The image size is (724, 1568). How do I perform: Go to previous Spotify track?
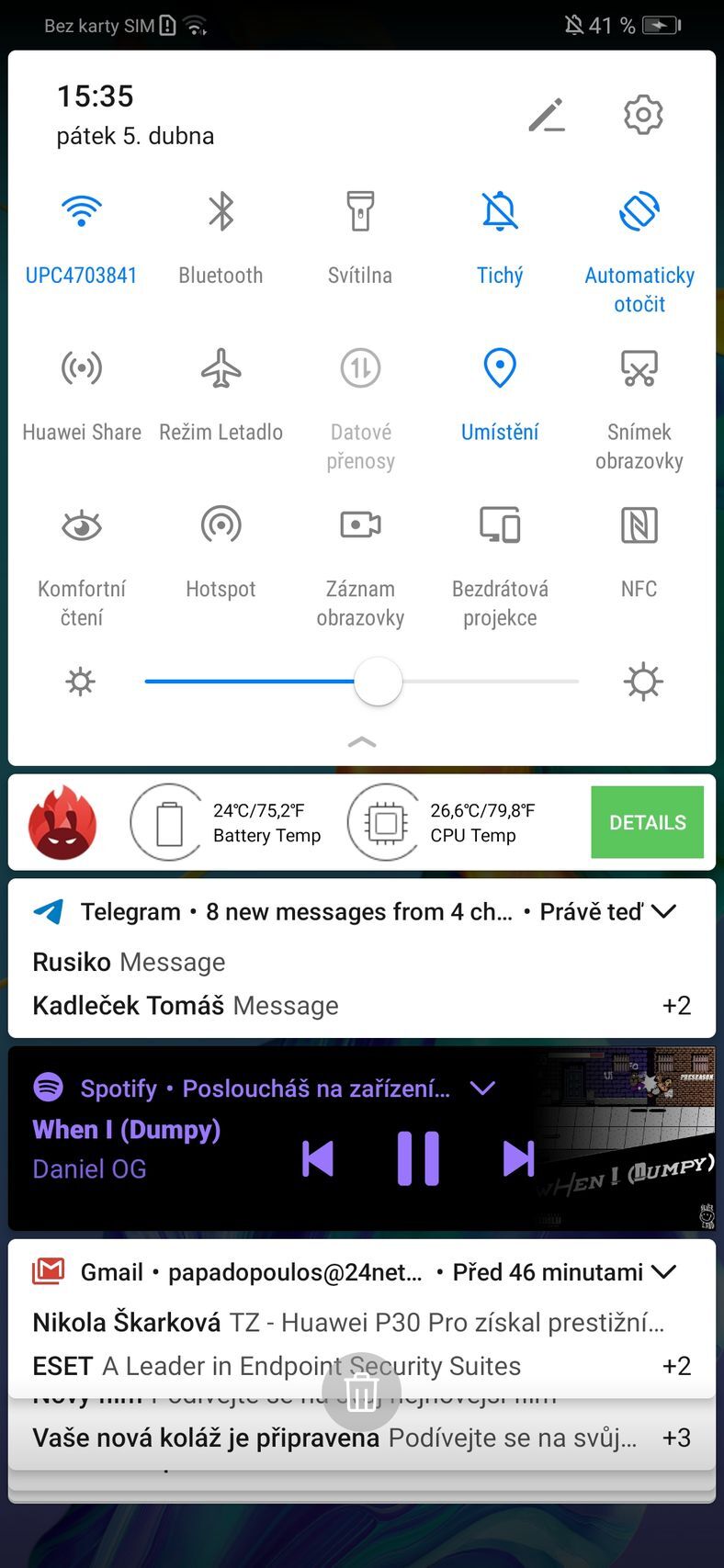[318, 1158]
